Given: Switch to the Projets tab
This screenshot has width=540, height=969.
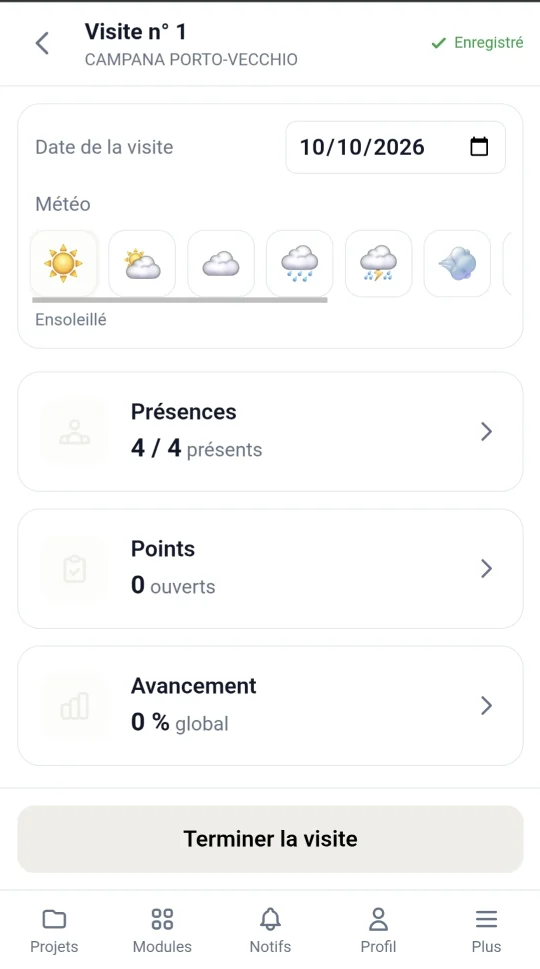Looking at the screenshot, I should coord(54,931).
